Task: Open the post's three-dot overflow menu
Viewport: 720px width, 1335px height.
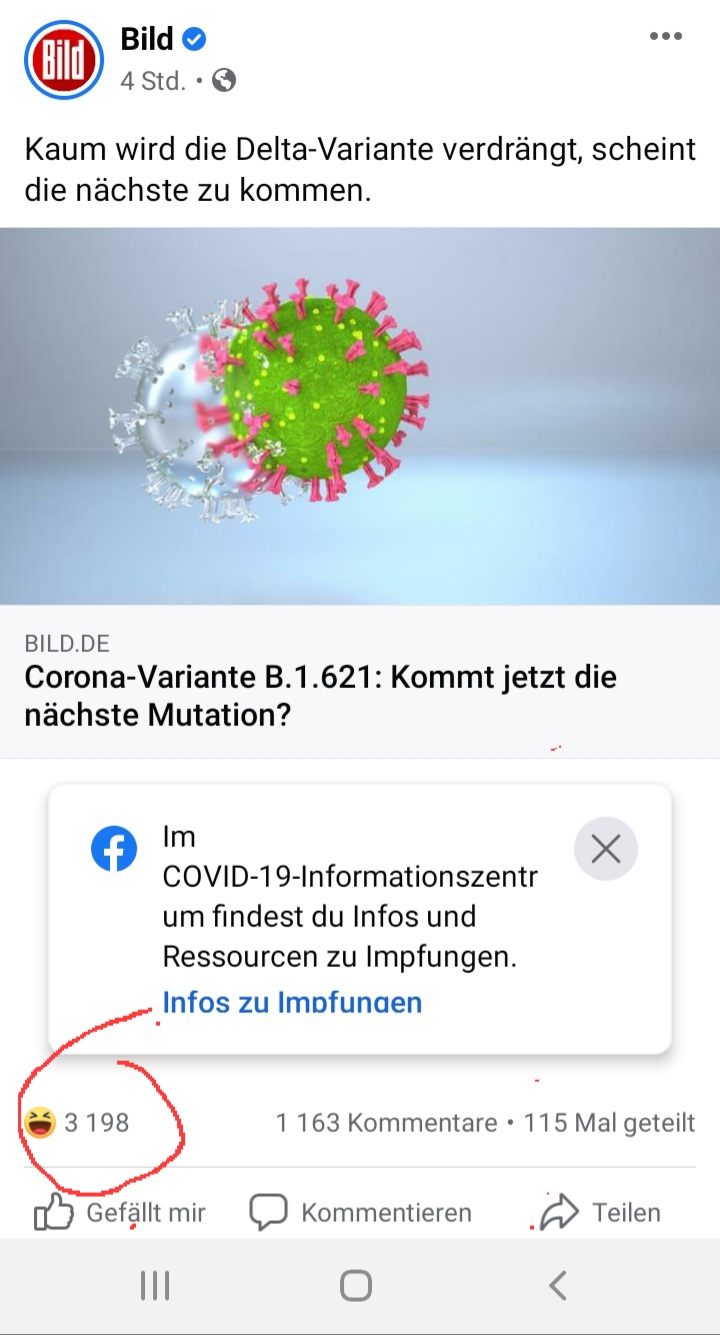Action: [665, 37]
